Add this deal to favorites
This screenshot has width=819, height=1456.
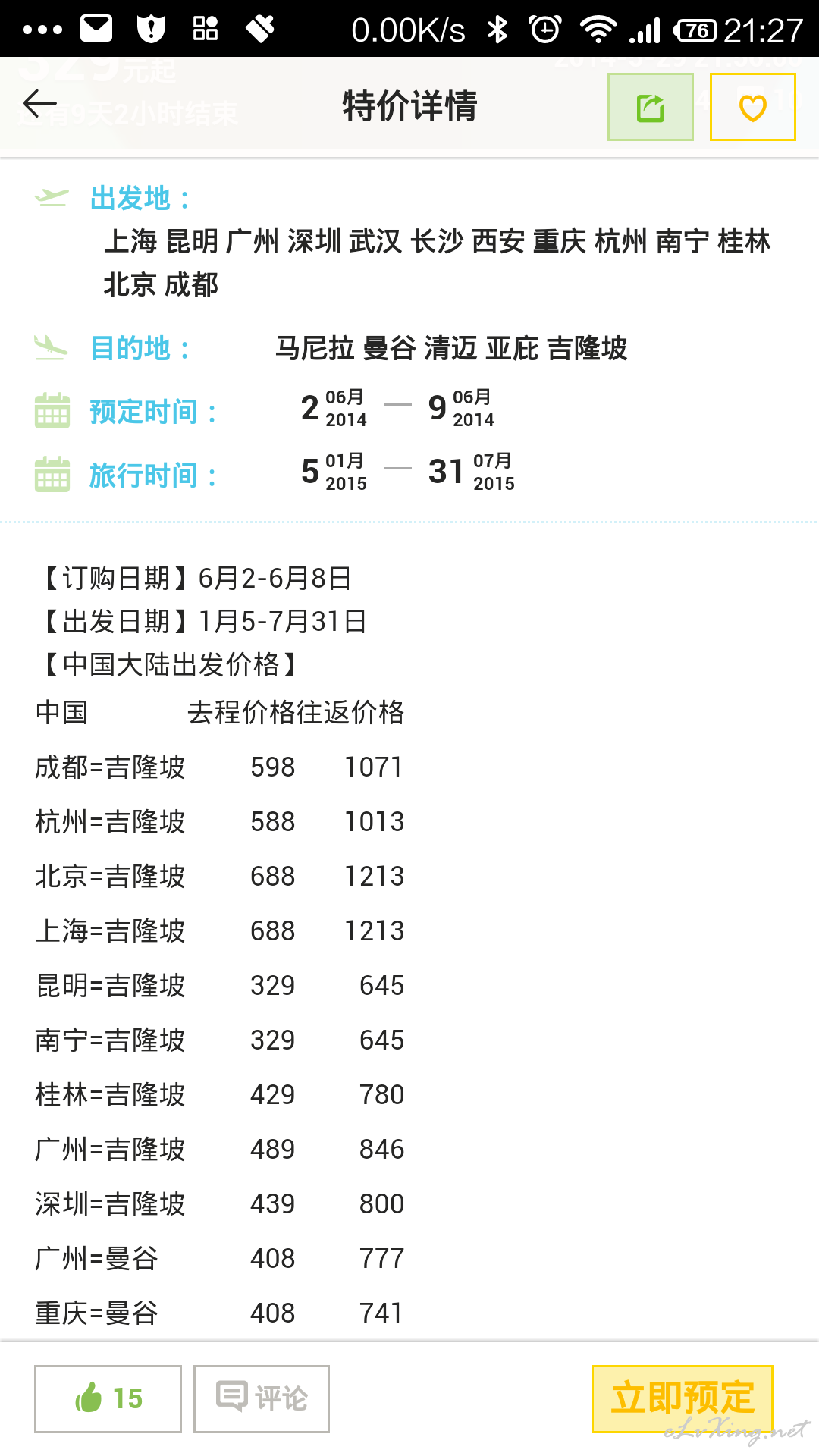click(x=752, y=107)
